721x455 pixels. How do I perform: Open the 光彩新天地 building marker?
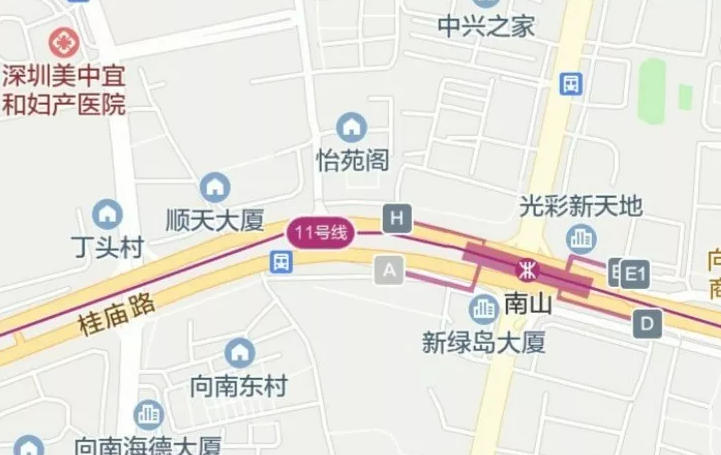pyautogui.click(x=581, y=239)
